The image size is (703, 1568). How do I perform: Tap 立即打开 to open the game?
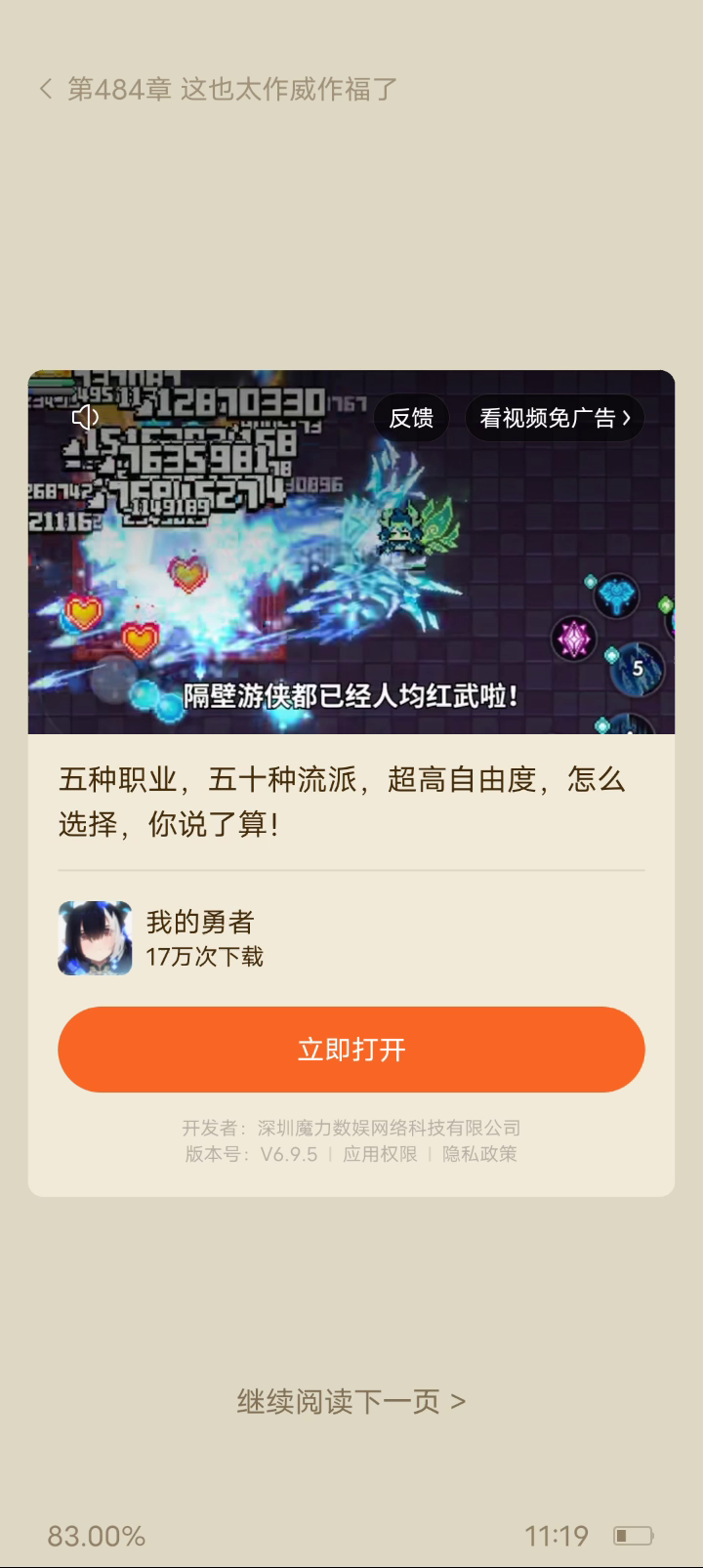(x=351, y=1050)
